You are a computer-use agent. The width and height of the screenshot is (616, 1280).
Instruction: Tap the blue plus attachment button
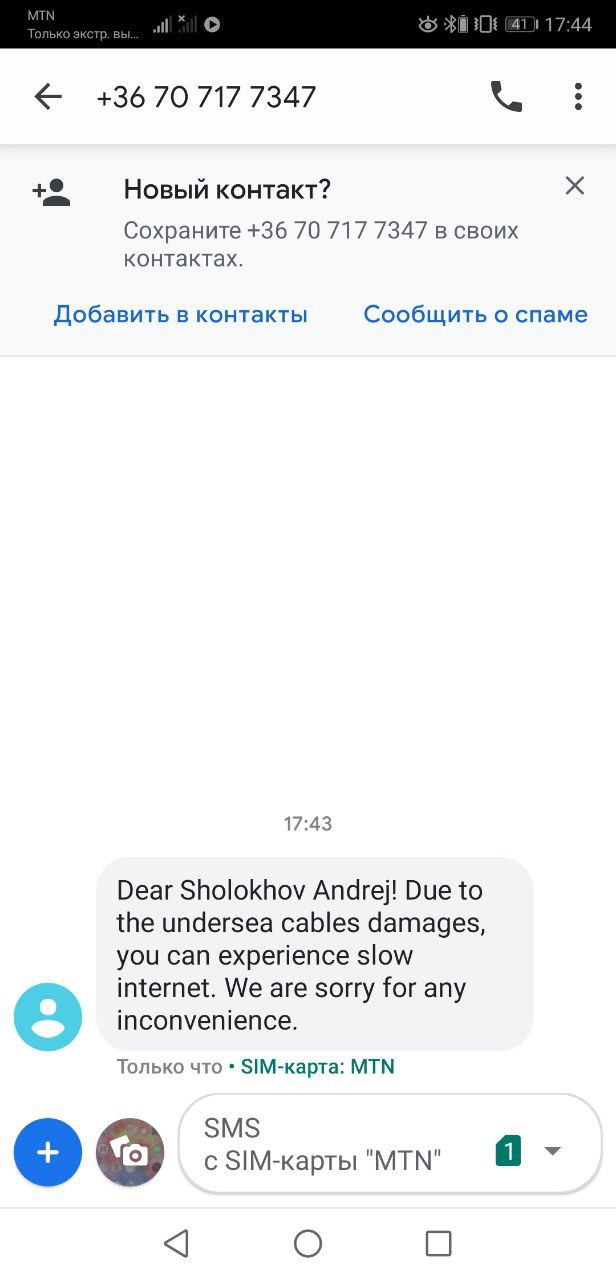point(48,1152)
